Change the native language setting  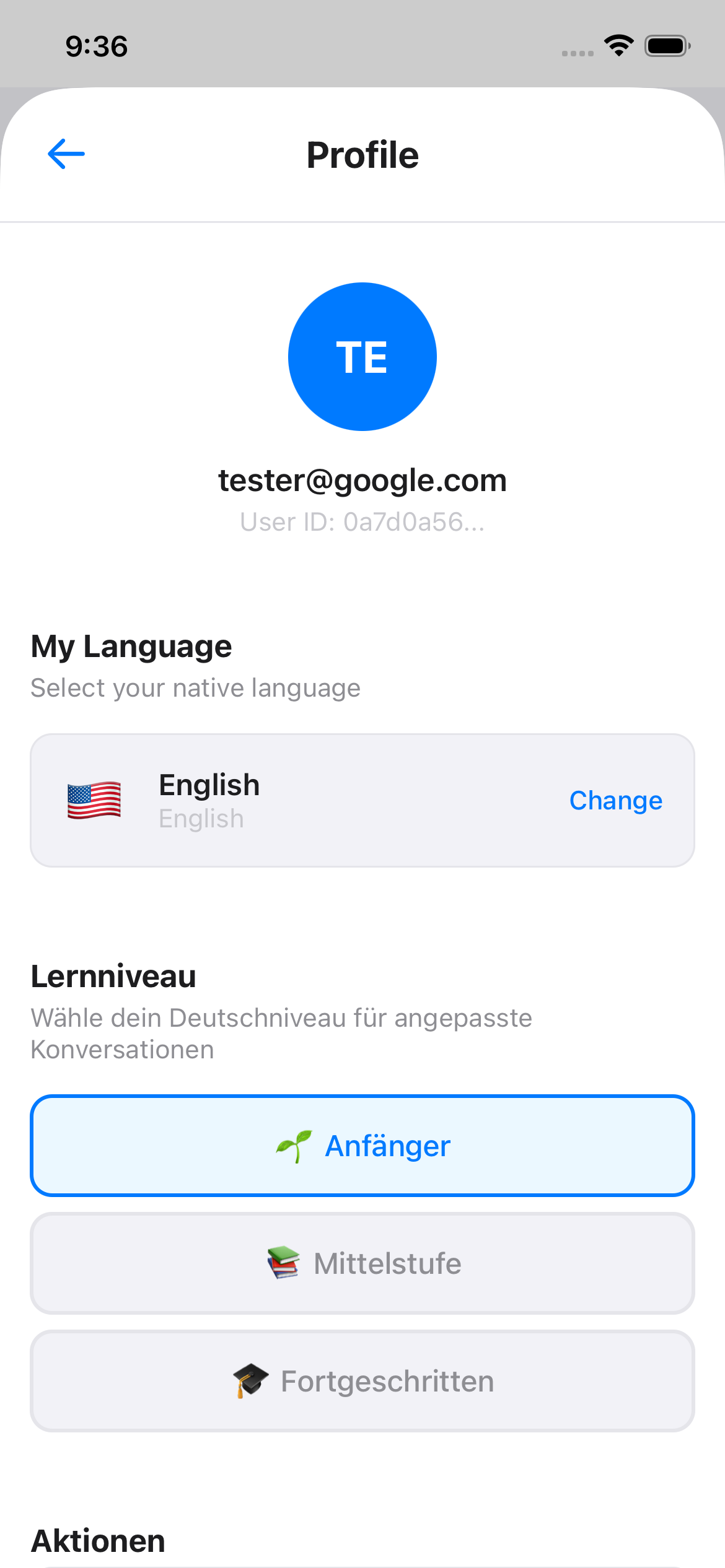click(x=615, y=801)
